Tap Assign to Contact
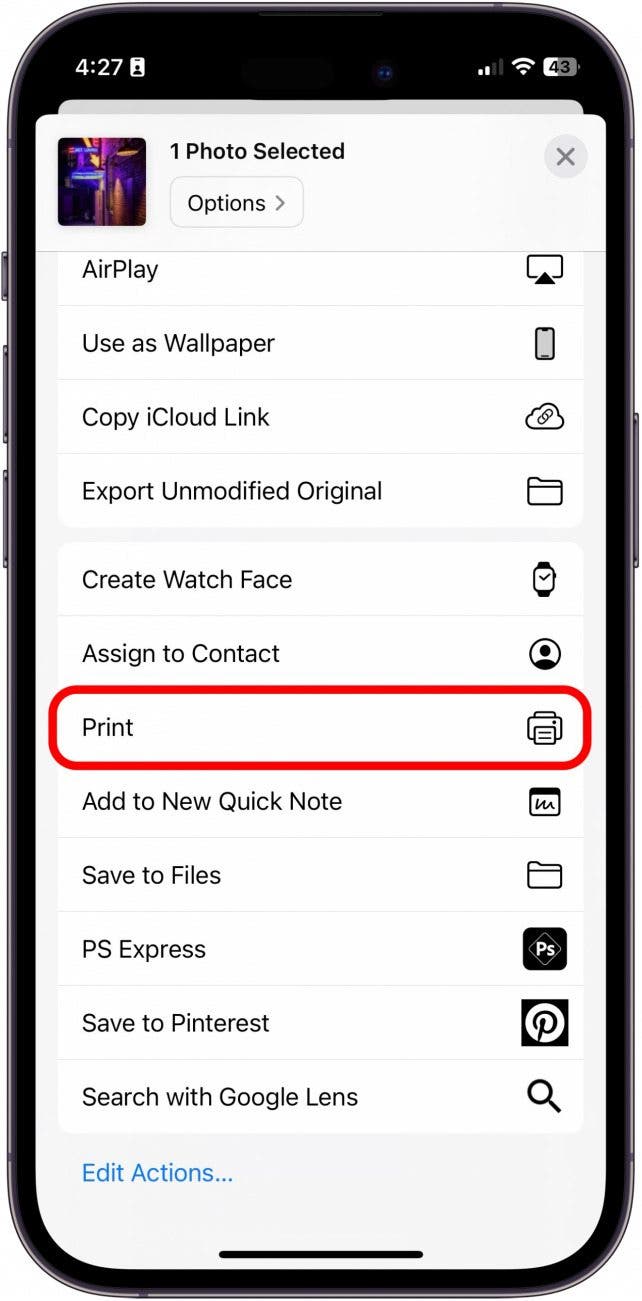The image size is (642, 1301). pos(321,653)
